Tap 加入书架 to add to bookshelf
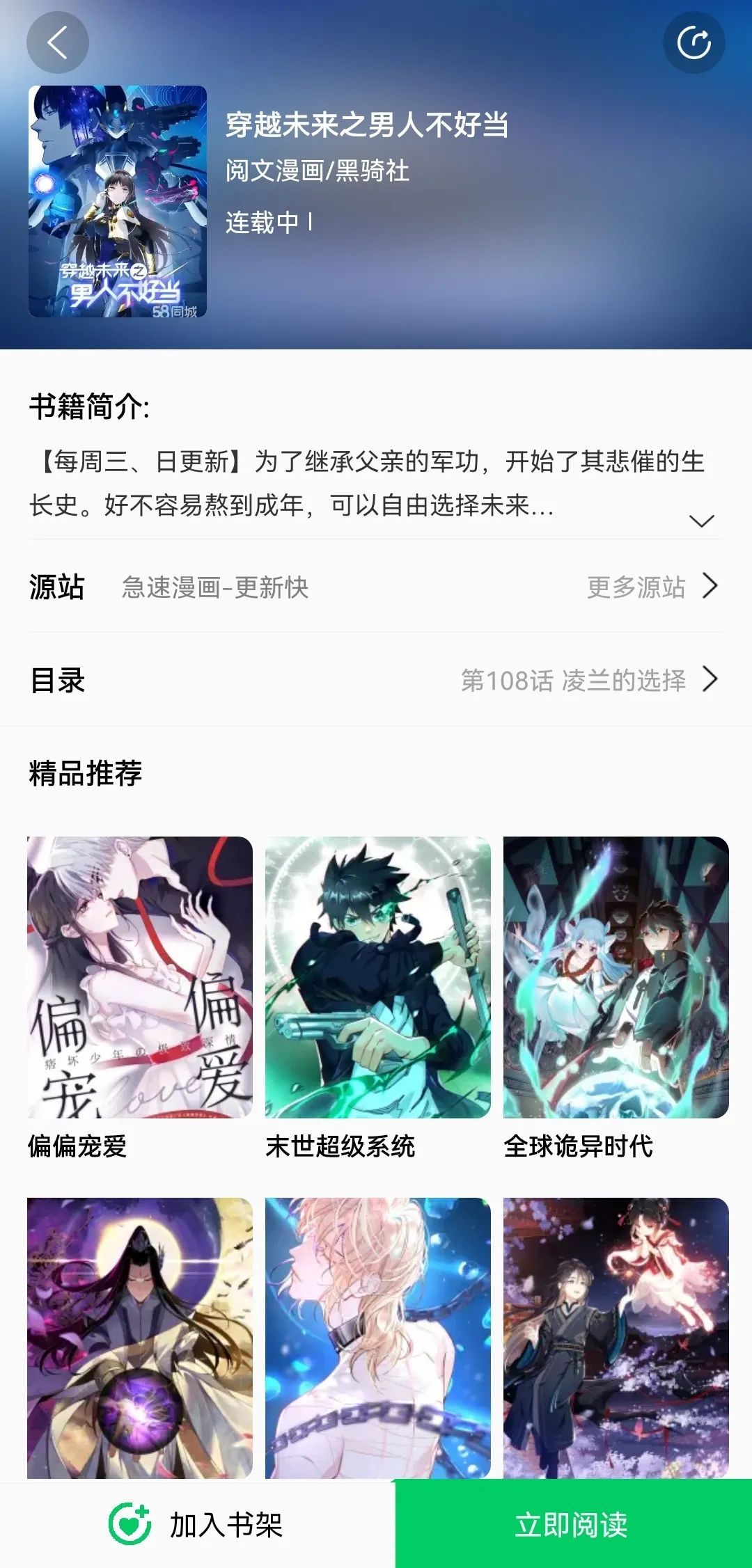This screenshot has height=1568, width=752. click(x=197, y=1524)
